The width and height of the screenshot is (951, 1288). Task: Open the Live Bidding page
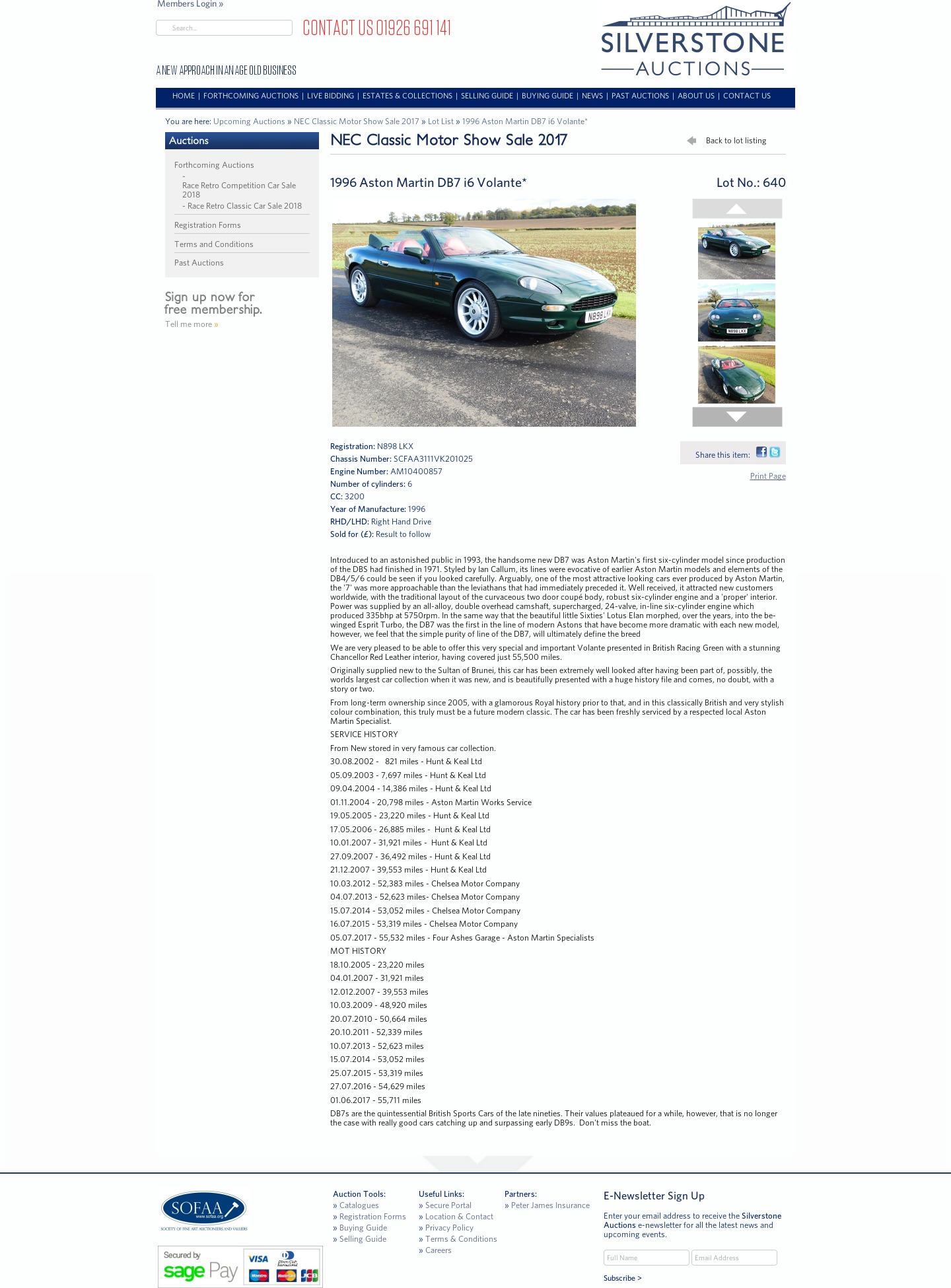(330, 96)
